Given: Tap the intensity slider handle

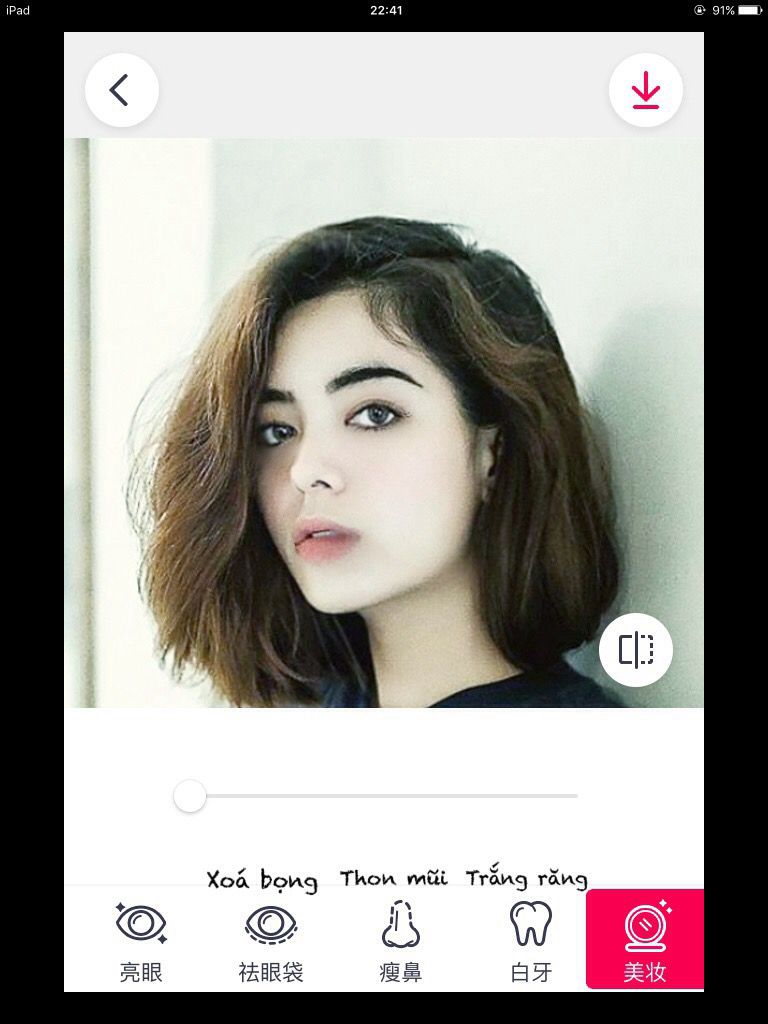Looking at the screenshot, I should (x=190, y=796).
